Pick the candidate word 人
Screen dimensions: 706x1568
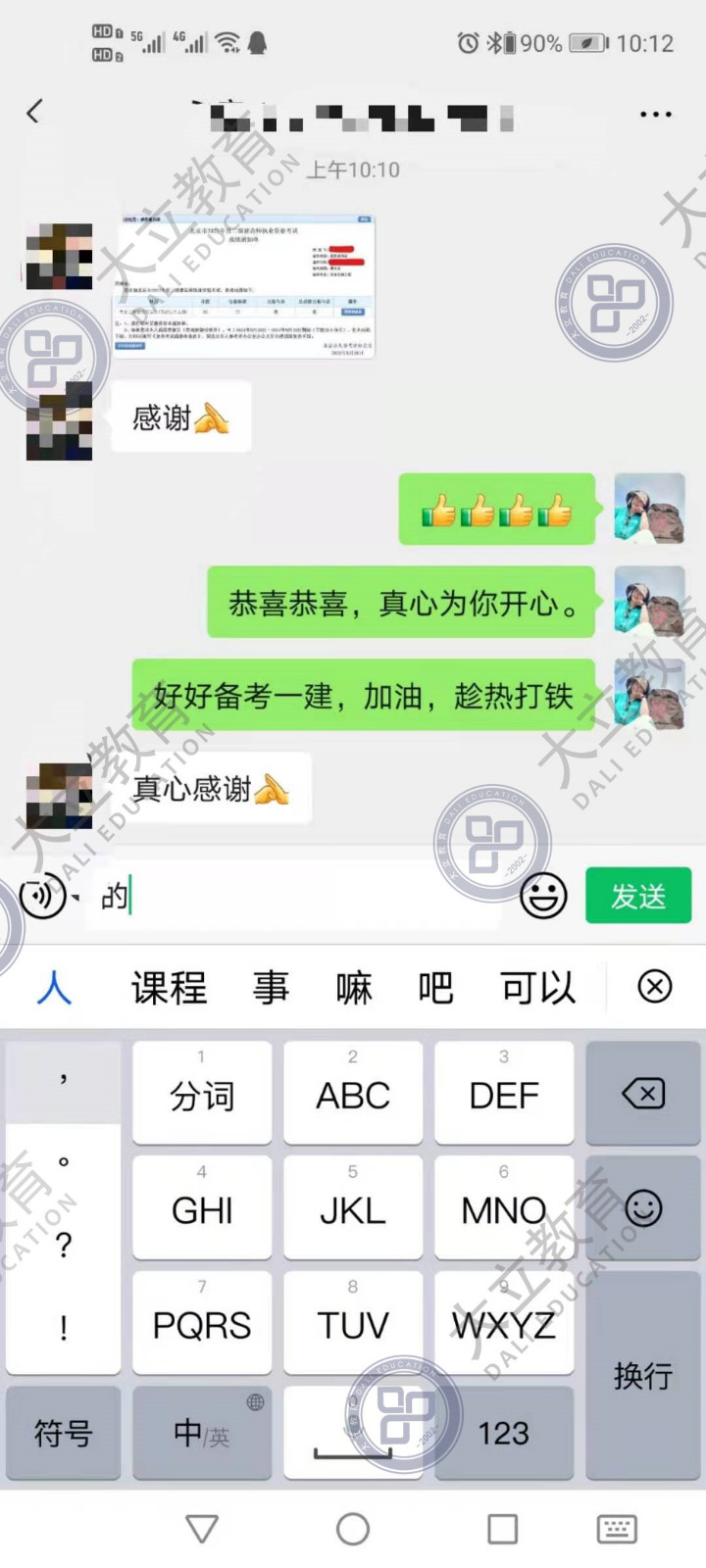[x=54, y=988]
